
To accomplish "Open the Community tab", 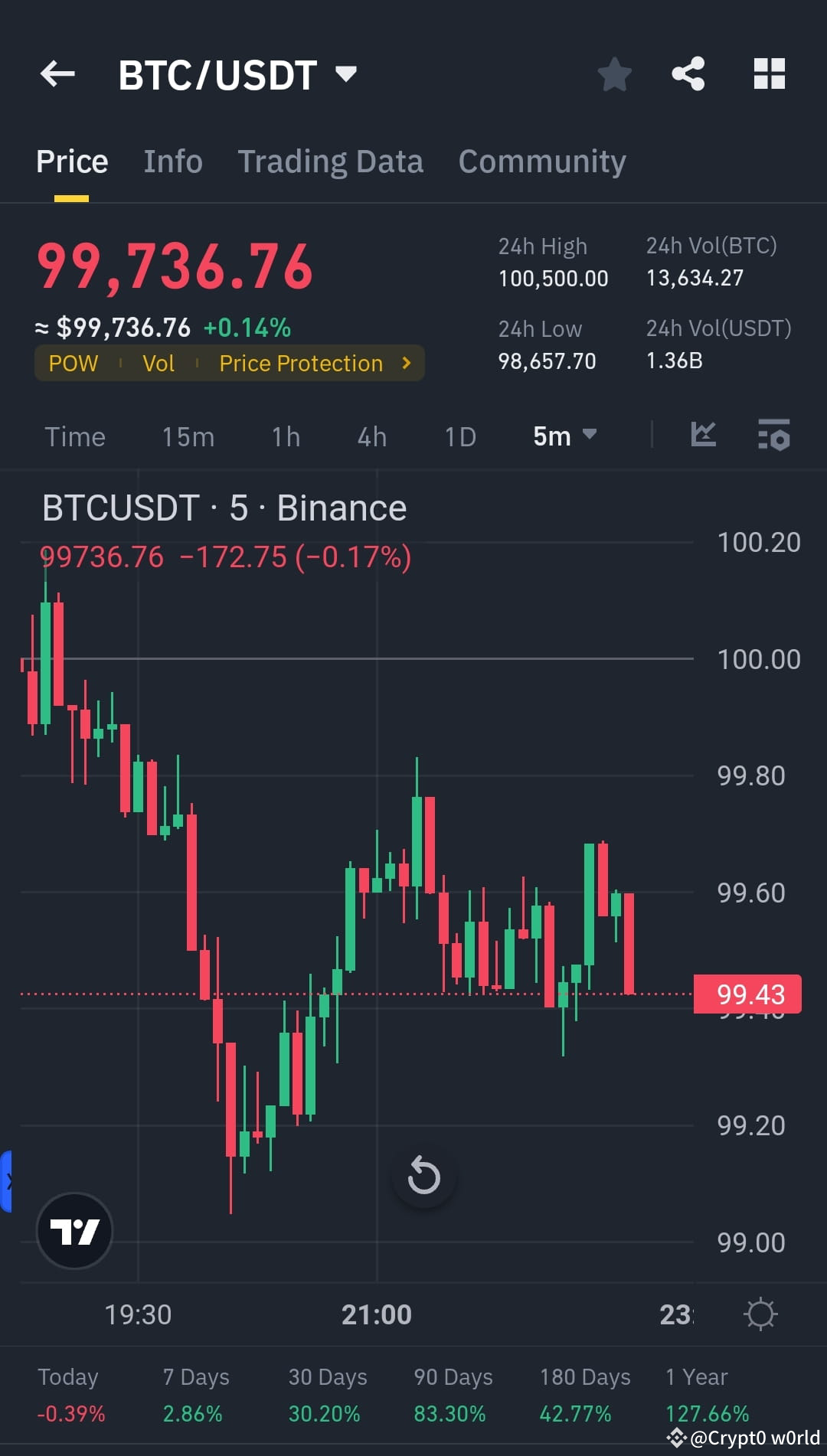I will [x=541, y=161].
